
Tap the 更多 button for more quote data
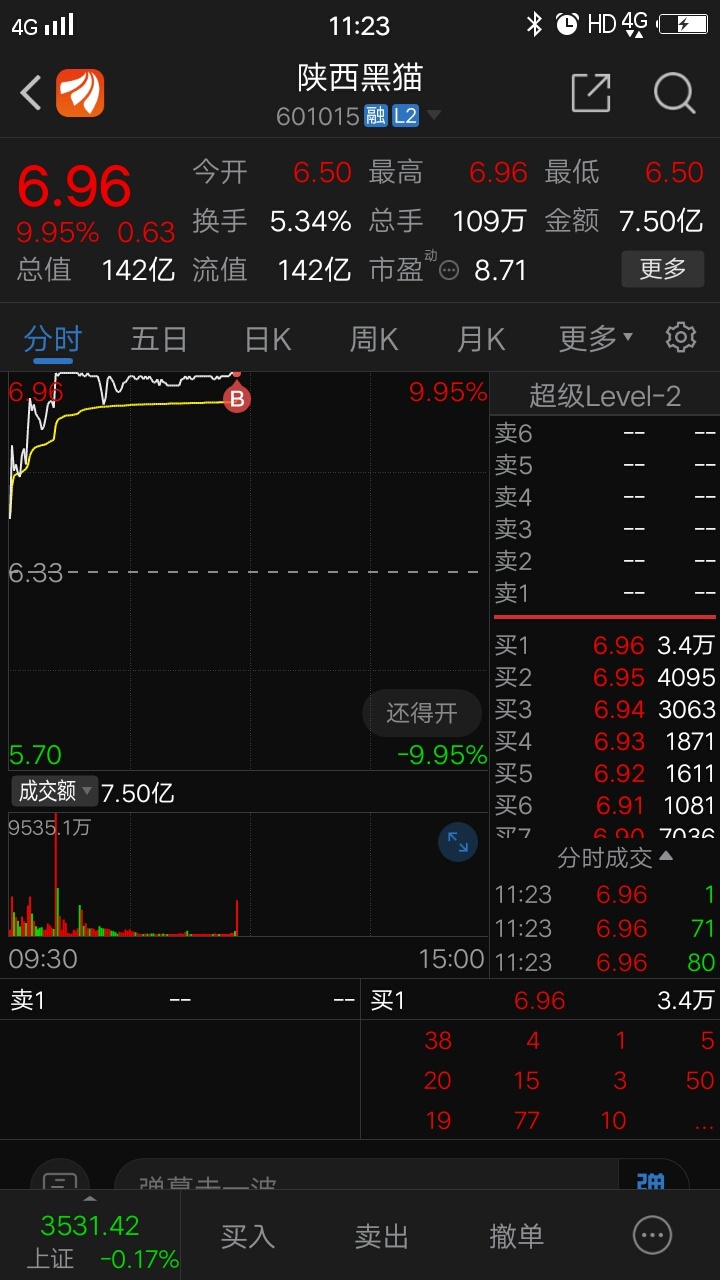pos(663,268)
